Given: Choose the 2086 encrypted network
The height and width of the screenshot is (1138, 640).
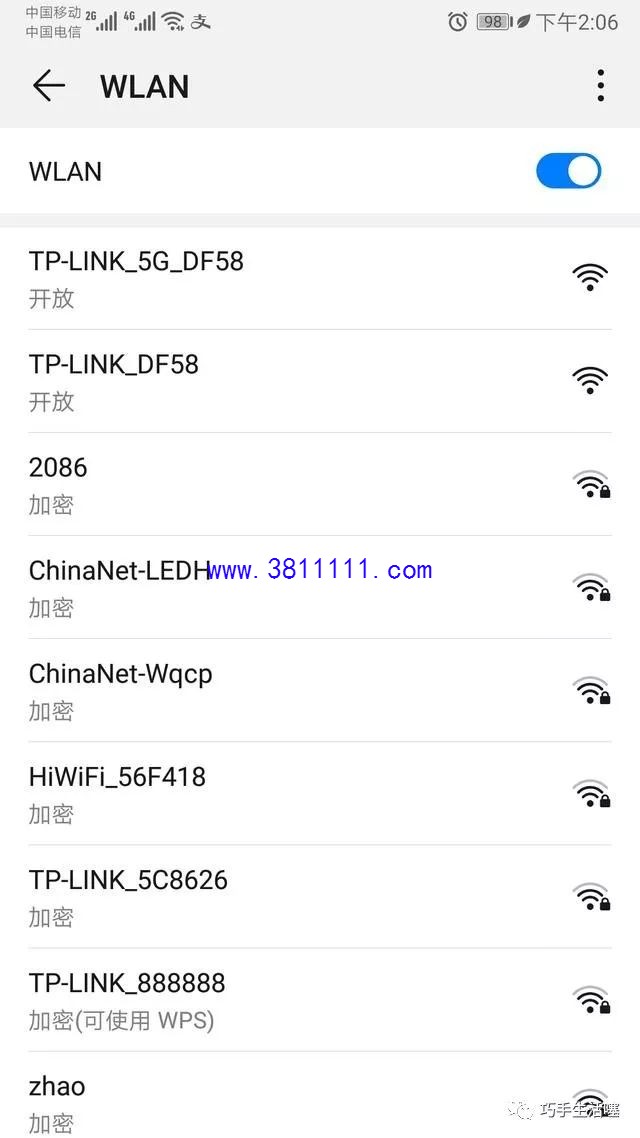Looking at the screenshot, I should click(x=320, y=484).
